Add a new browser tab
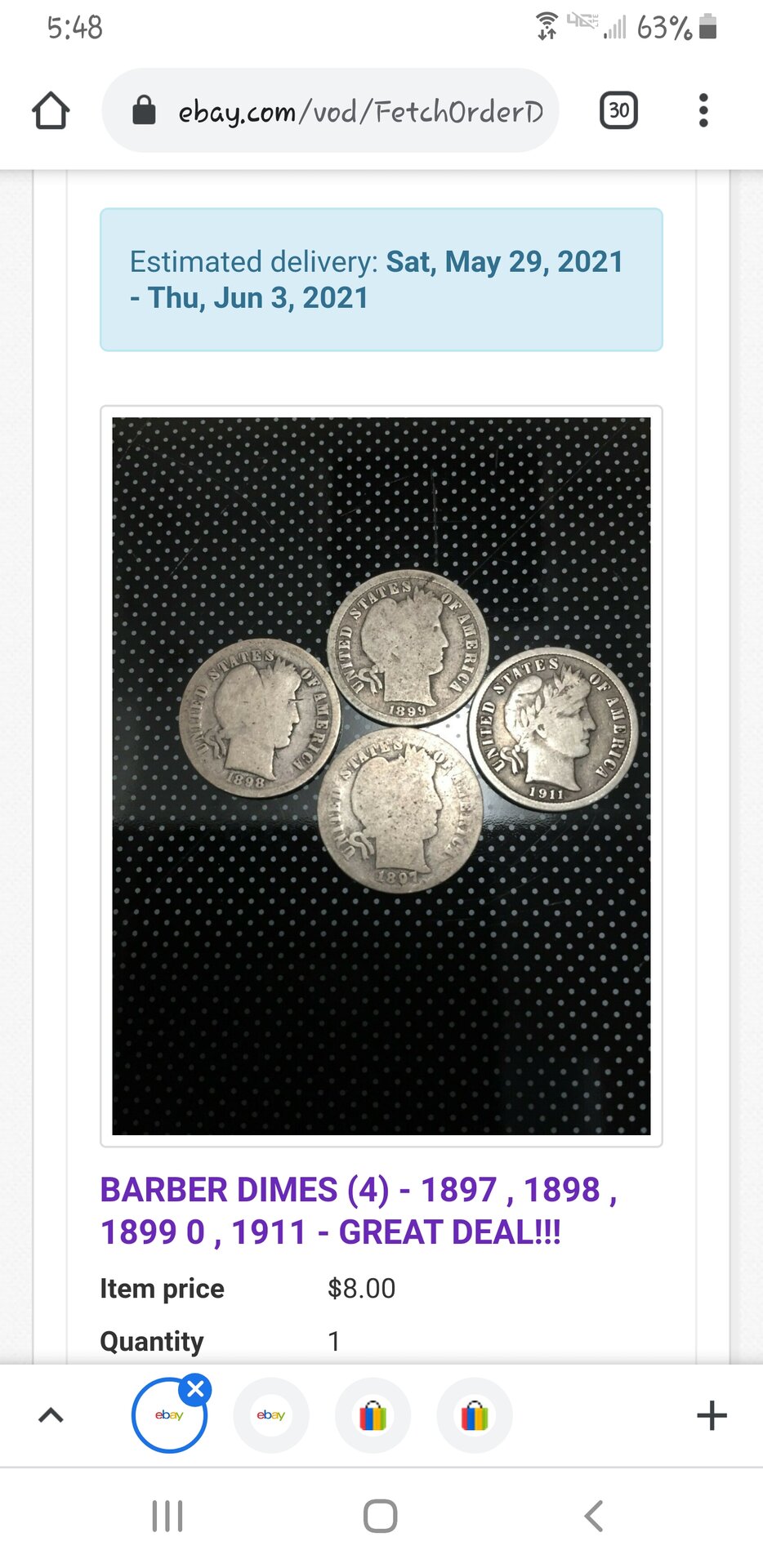The image size is (763, 1568). click(x=712, y=1415)
